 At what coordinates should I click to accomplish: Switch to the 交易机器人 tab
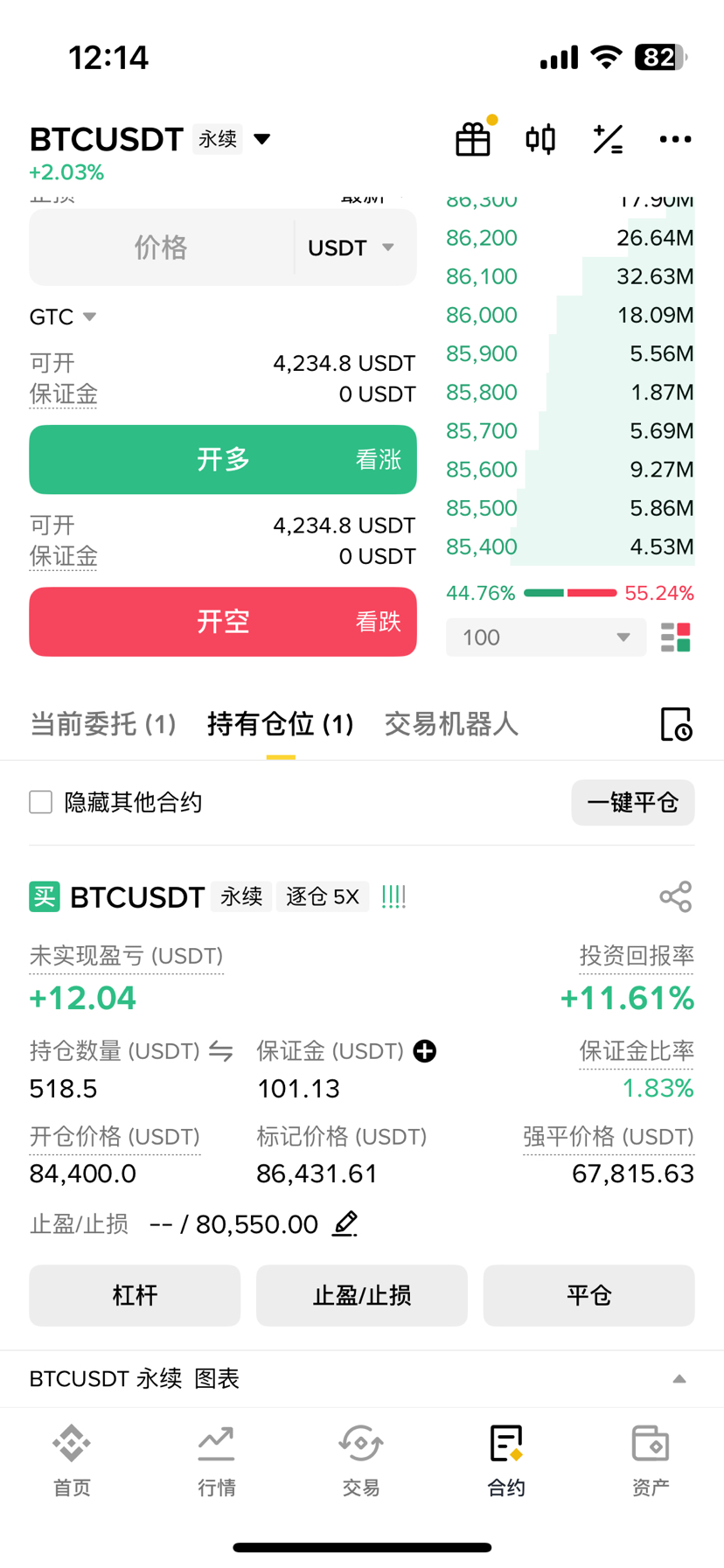[x=451, y=724]
